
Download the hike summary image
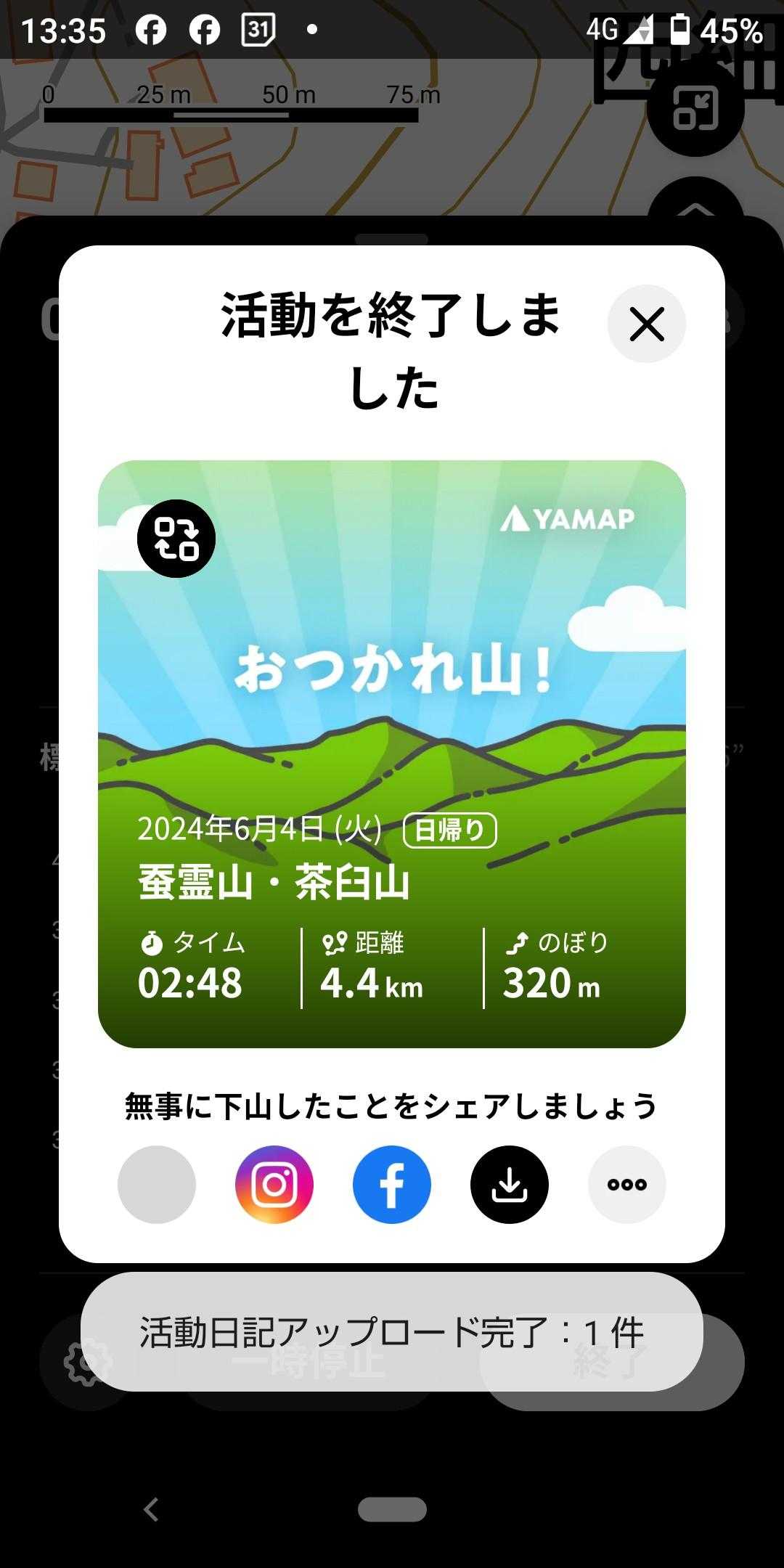510,1185
